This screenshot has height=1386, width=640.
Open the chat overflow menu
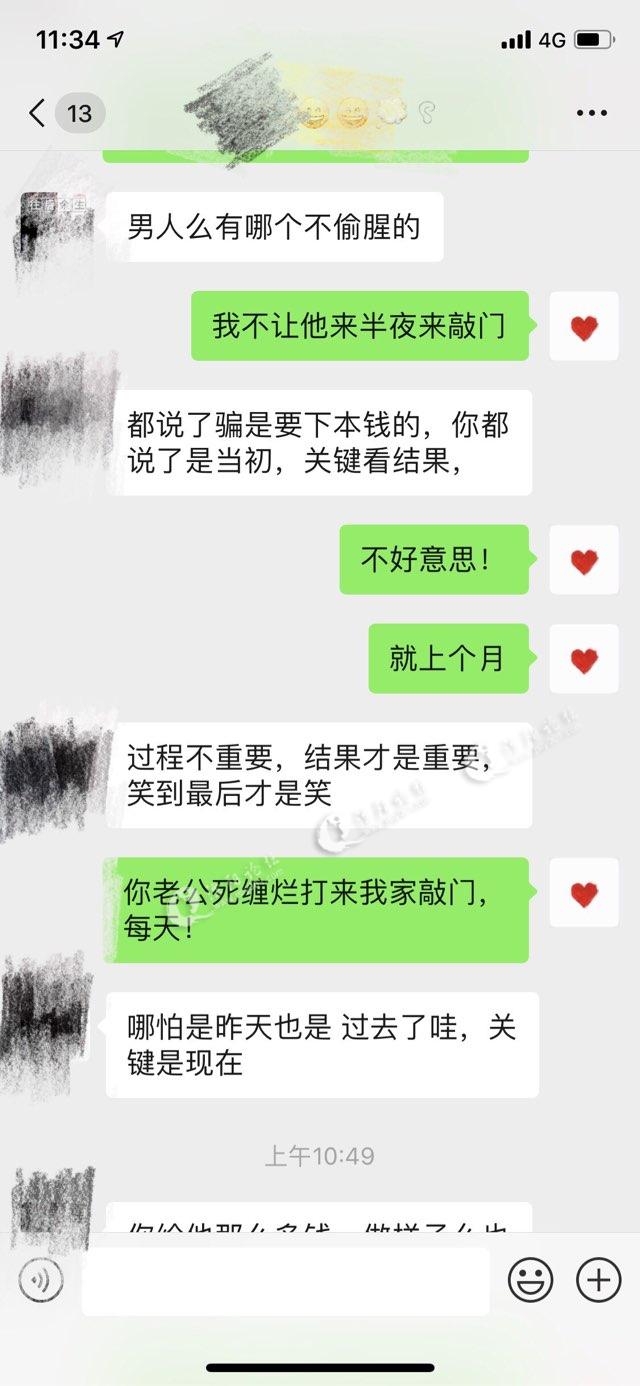coord(591,113)
